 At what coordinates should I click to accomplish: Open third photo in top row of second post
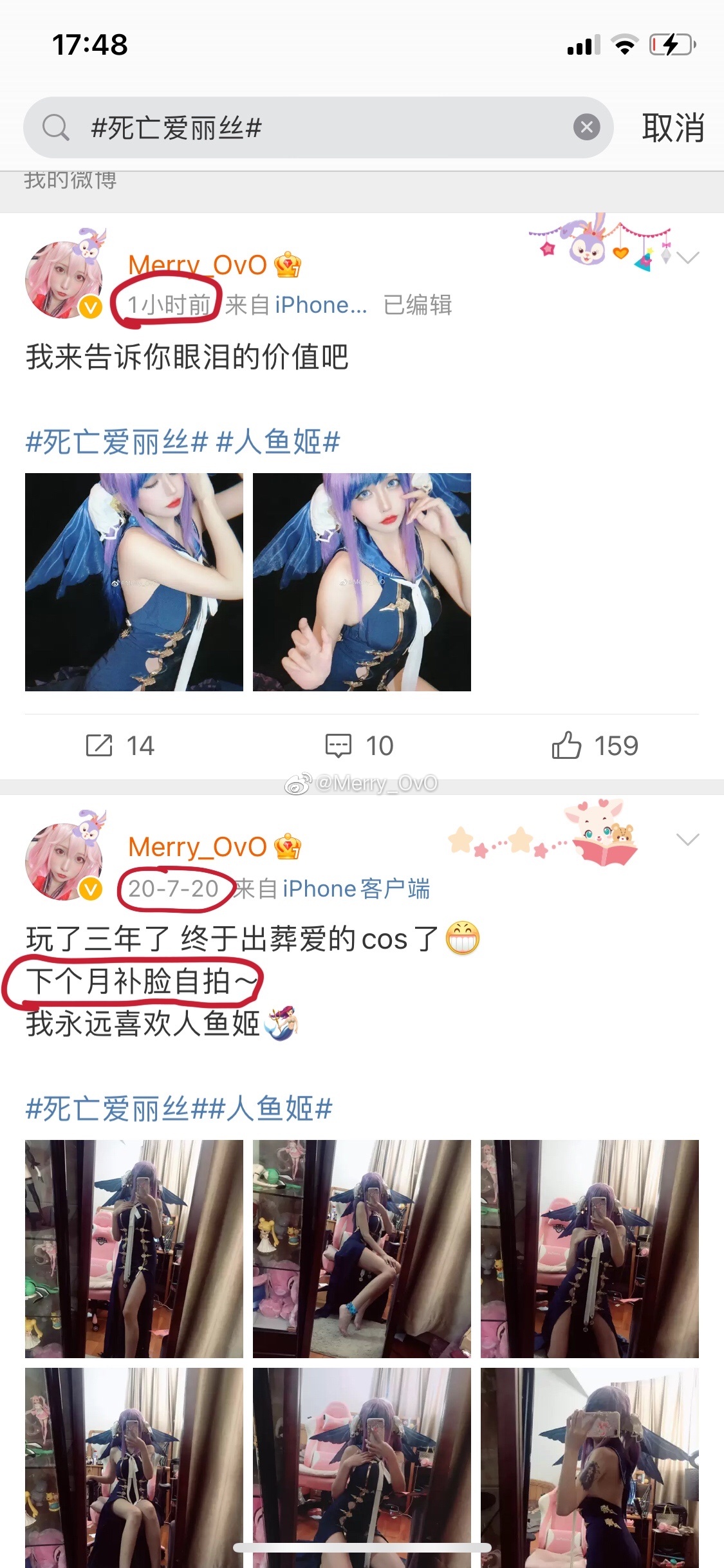click(589, 1249)
